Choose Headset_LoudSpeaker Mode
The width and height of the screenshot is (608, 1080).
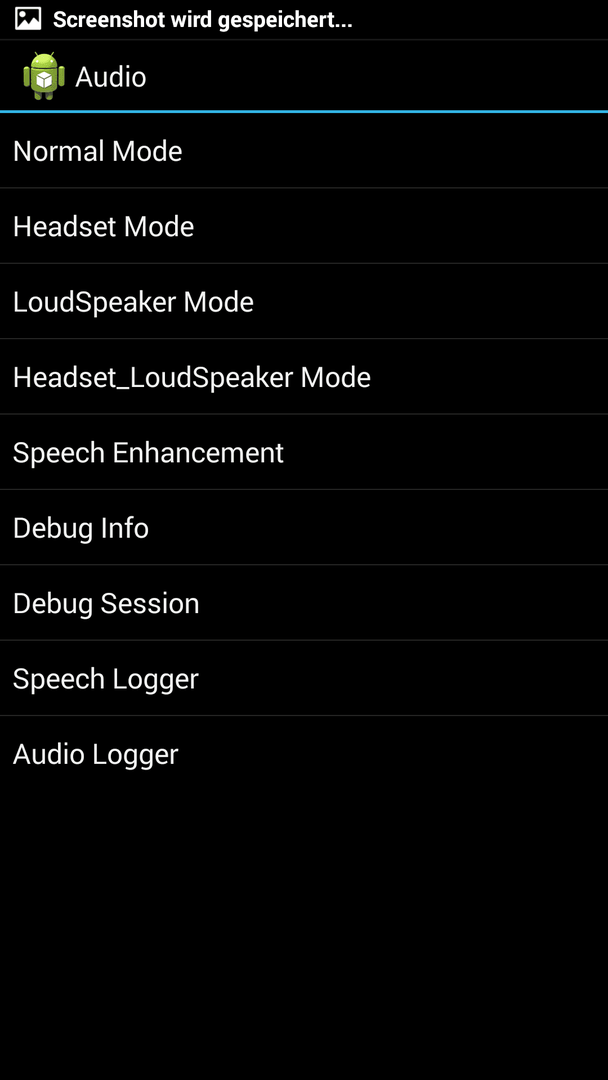(x=304, y=377)
